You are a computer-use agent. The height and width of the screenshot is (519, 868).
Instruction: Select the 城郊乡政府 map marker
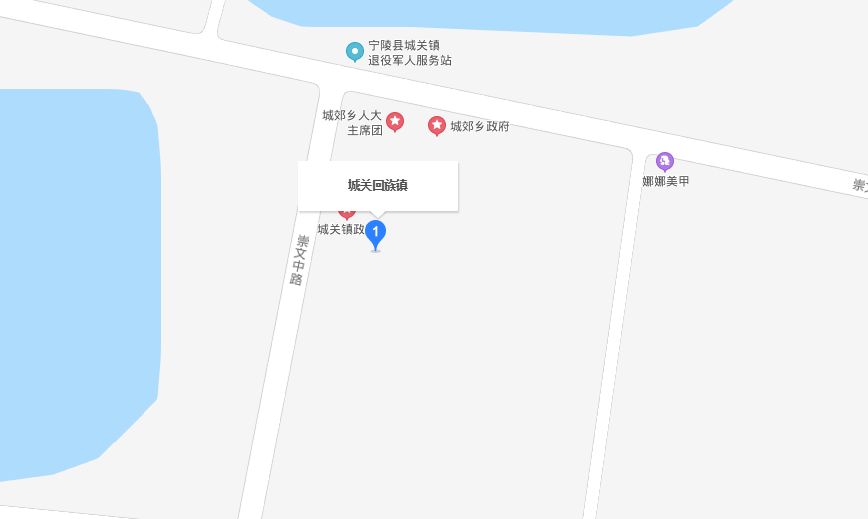pos(437,125)
